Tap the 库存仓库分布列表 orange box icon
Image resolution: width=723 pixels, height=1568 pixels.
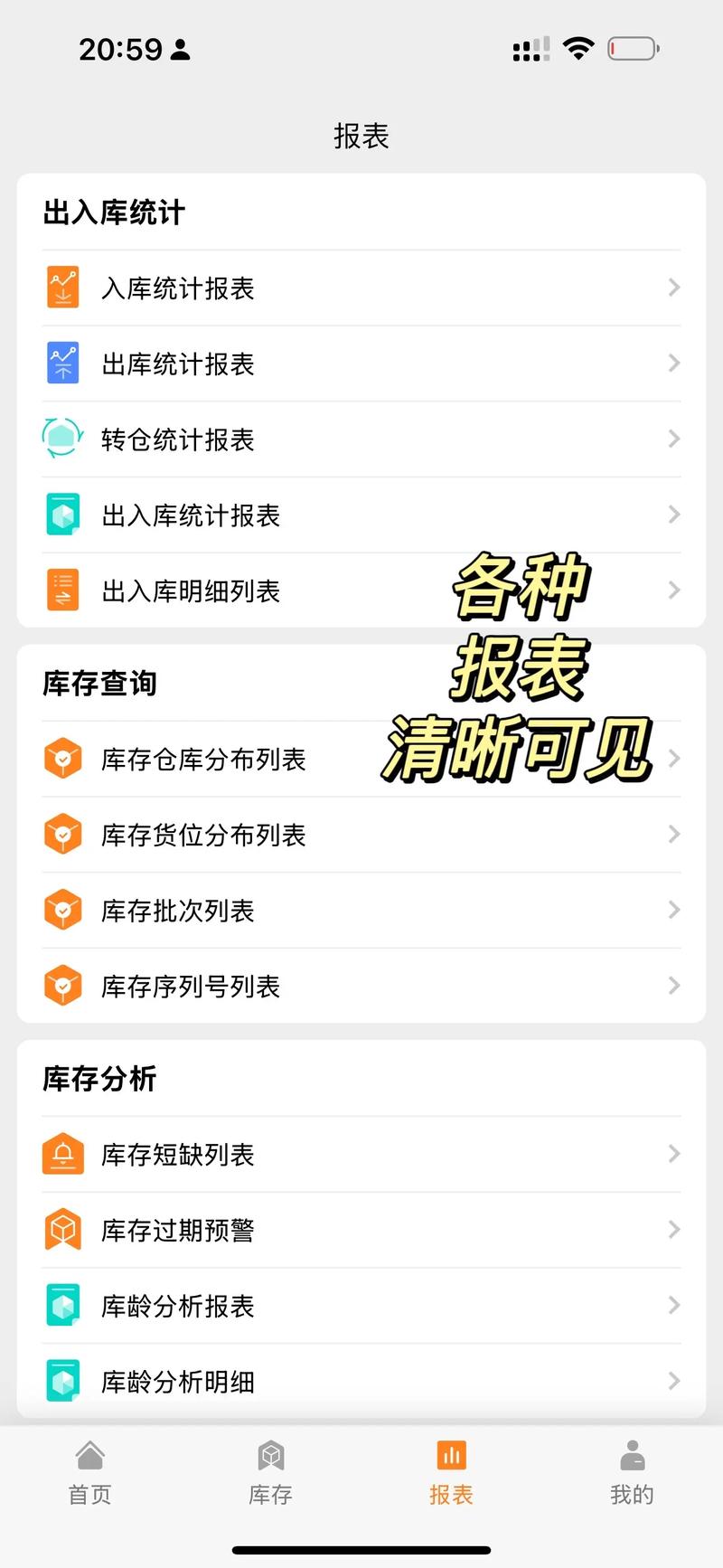[x=62, y=758]
